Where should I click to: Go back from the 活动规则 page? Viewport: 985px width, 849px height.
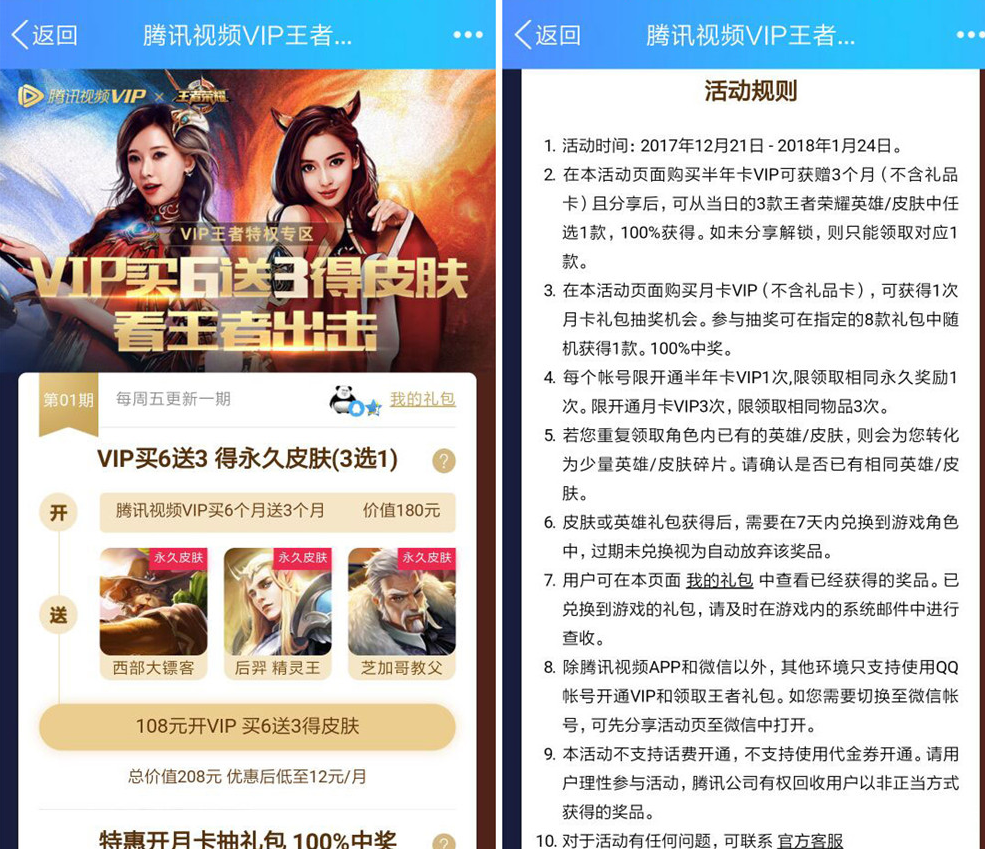[547, 35]
